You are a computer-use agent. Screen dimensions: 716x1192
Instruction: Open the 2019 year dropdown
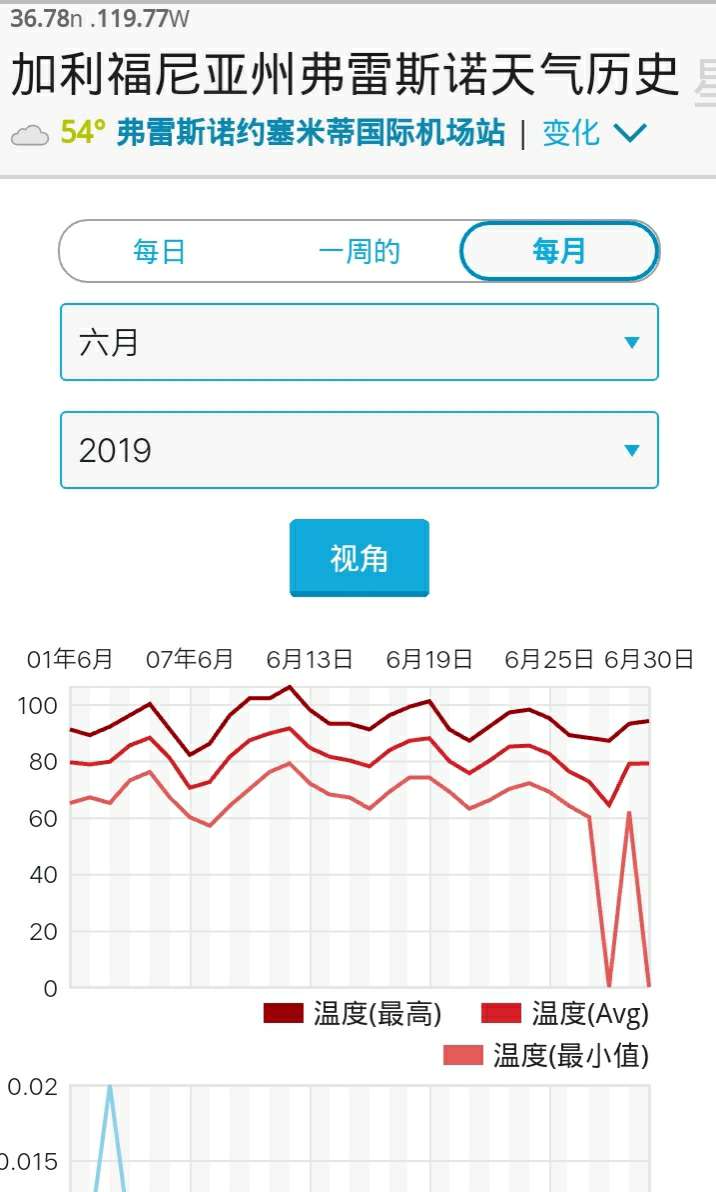point(359,450)
